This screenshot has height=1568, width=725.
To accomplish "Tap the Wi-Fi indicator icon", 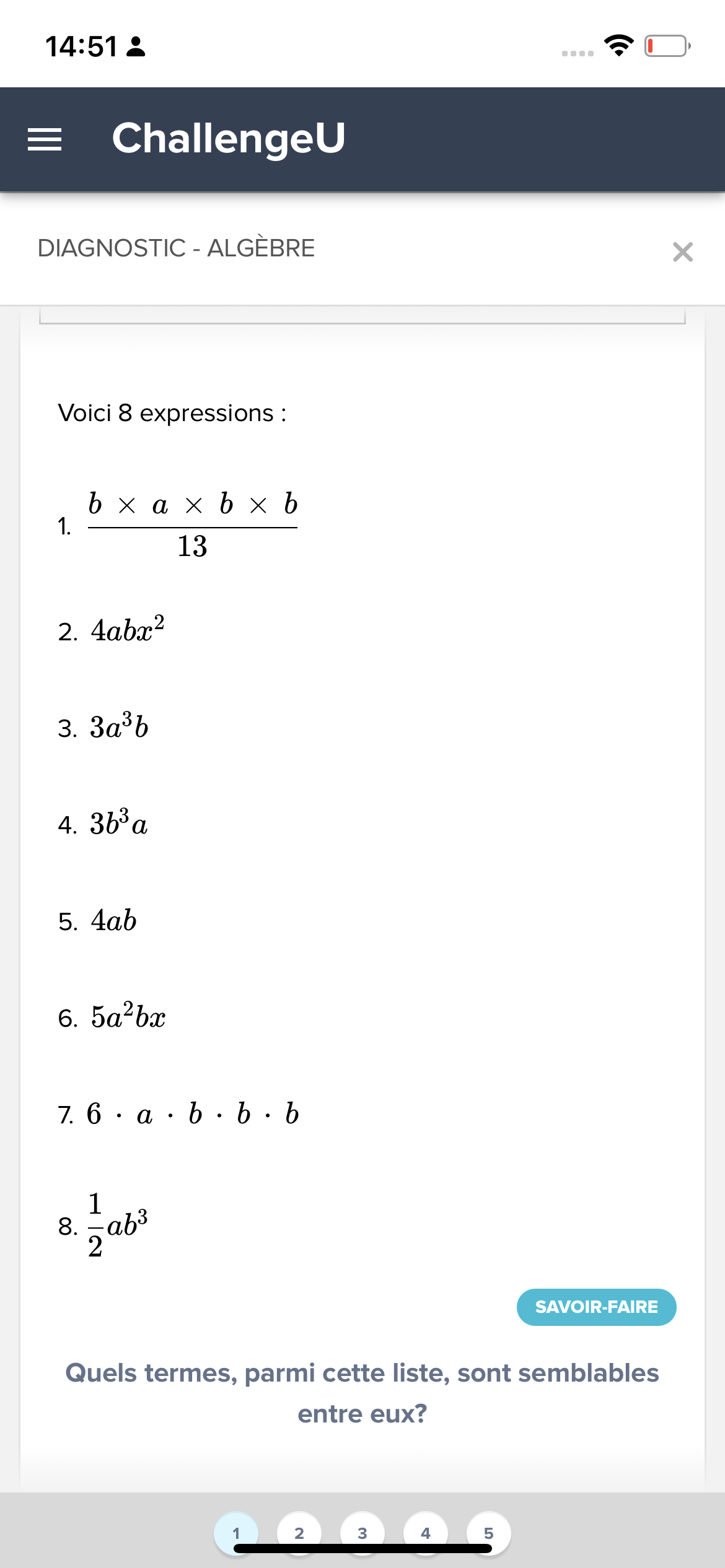I will tap(617, 44).
